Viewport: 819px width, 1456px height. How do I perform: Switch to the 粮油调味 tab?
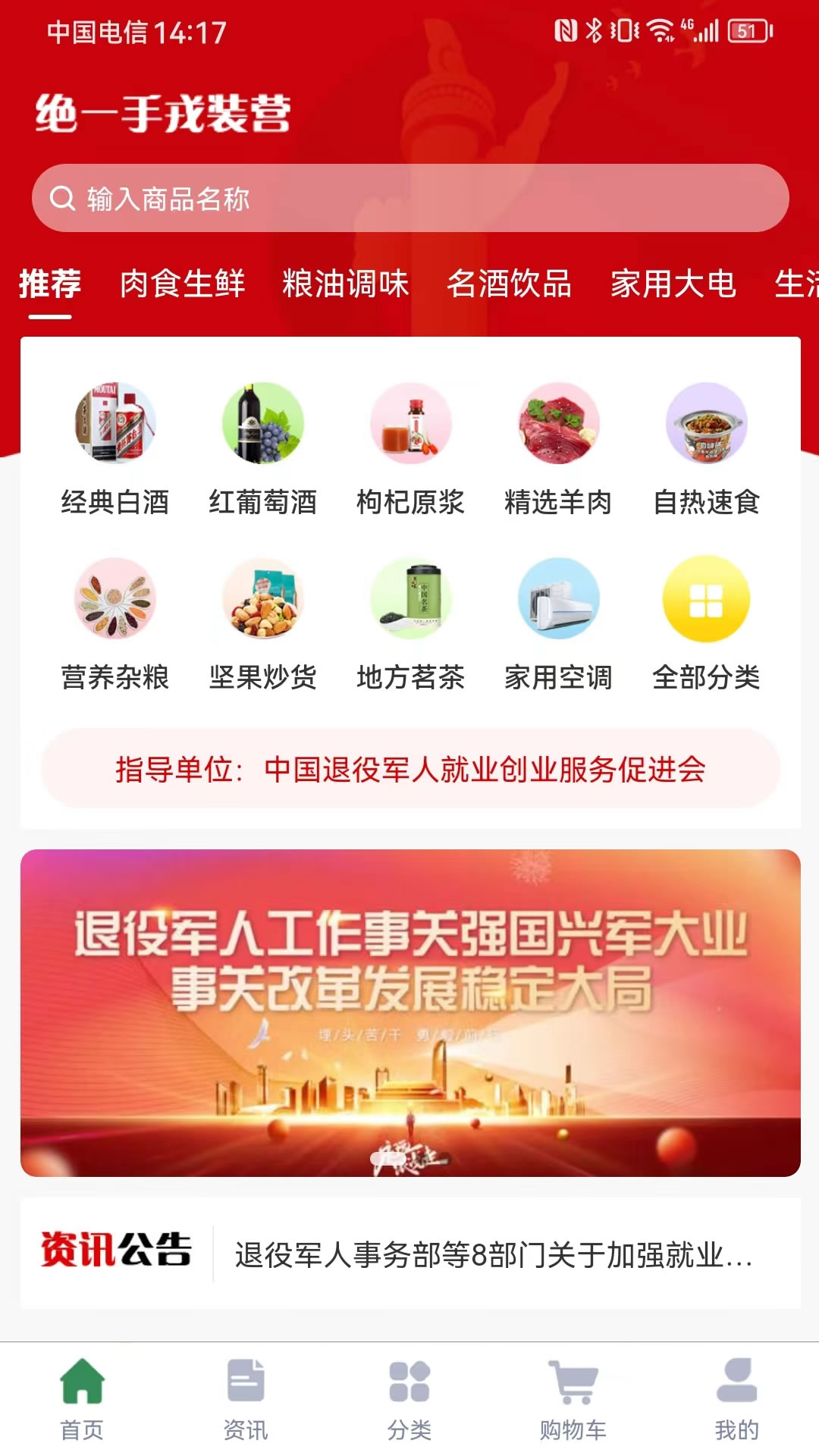point(345,284)
